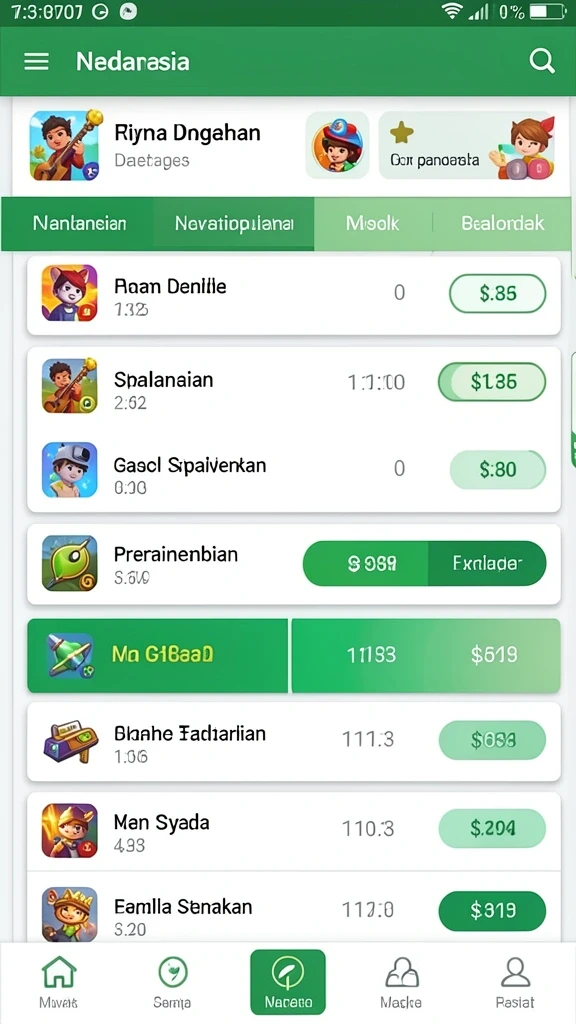This screenshot has width=576, height=1024.
Task: Open the hamburger drawer menu
Action: [37, 61]
